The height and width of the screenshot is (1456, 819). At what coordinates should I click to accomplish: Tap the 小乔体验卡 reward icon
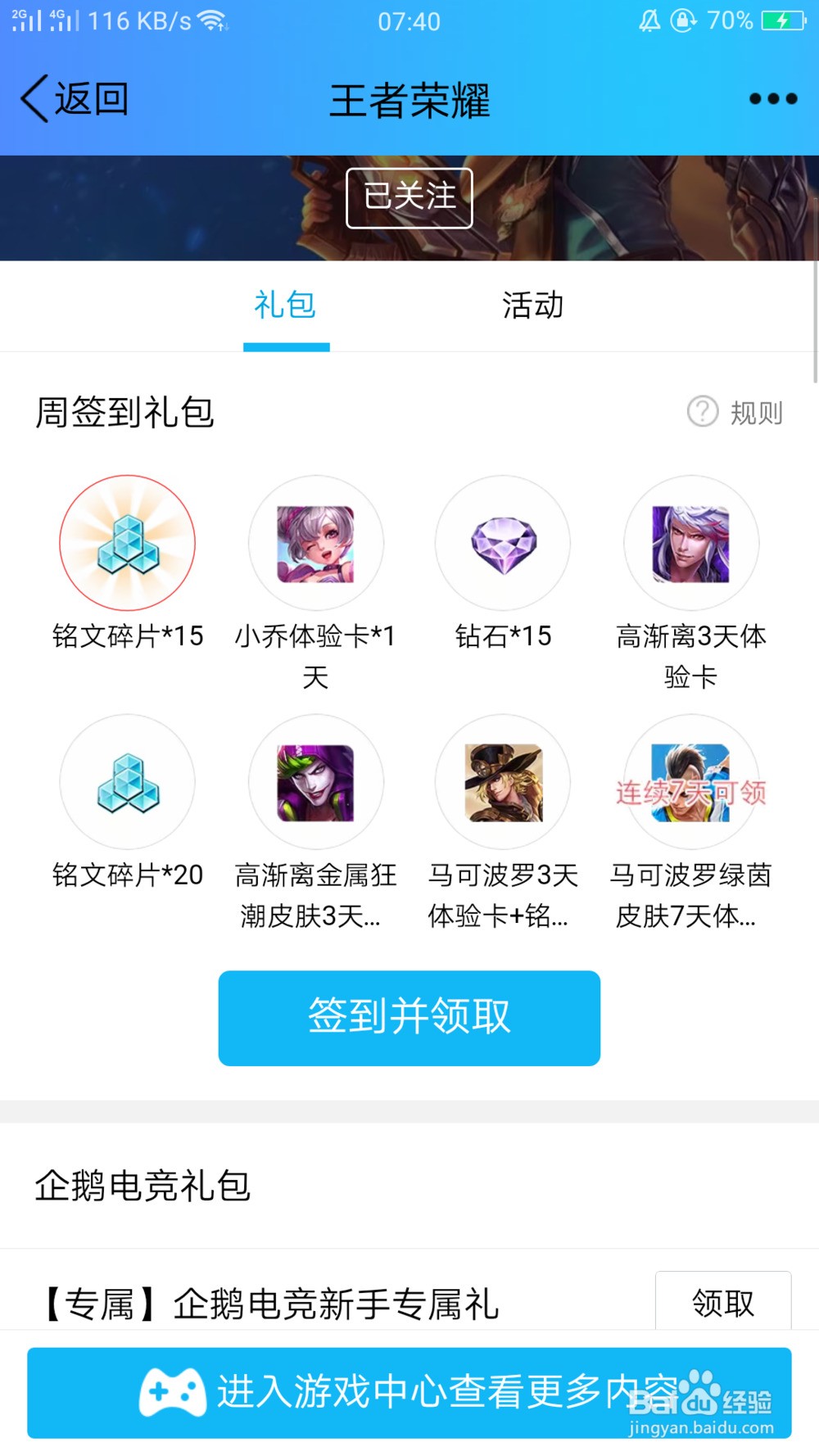point(315,542)
